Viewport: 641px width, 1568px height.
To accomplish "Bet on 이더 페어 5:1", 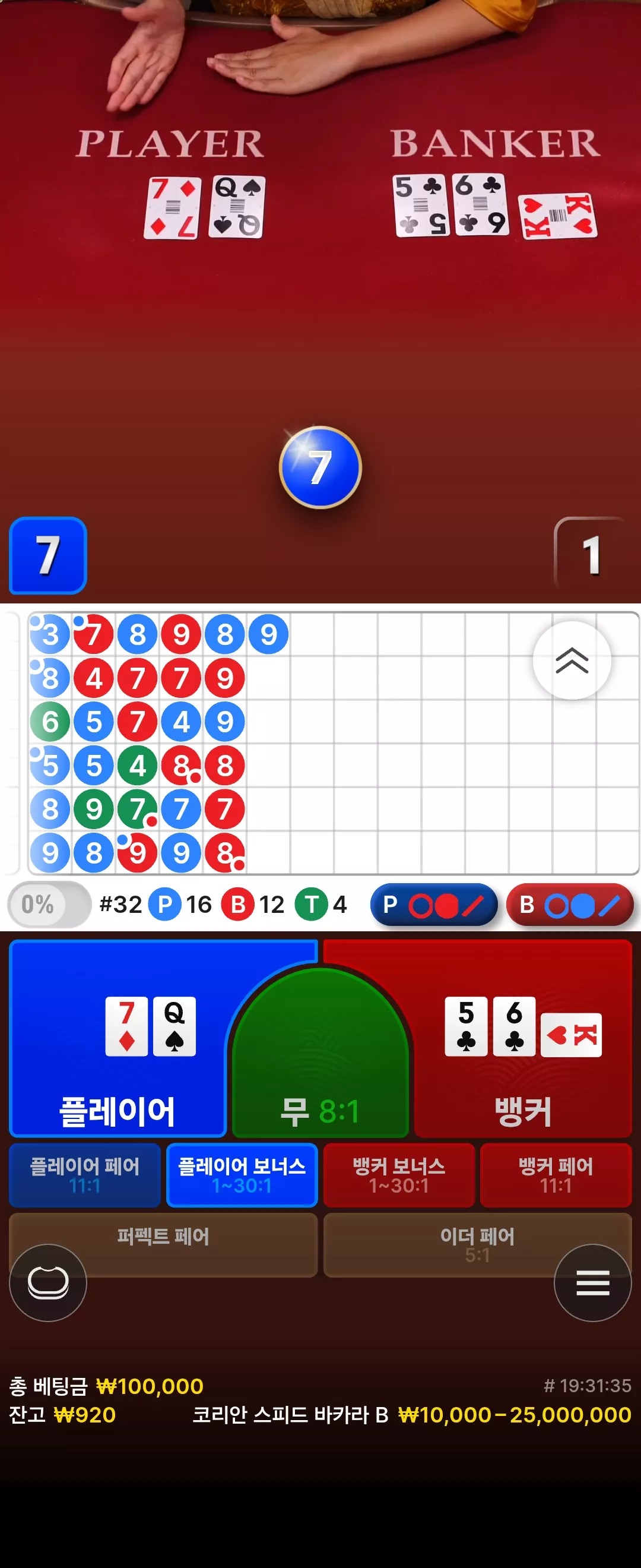I will (477, 1245).
